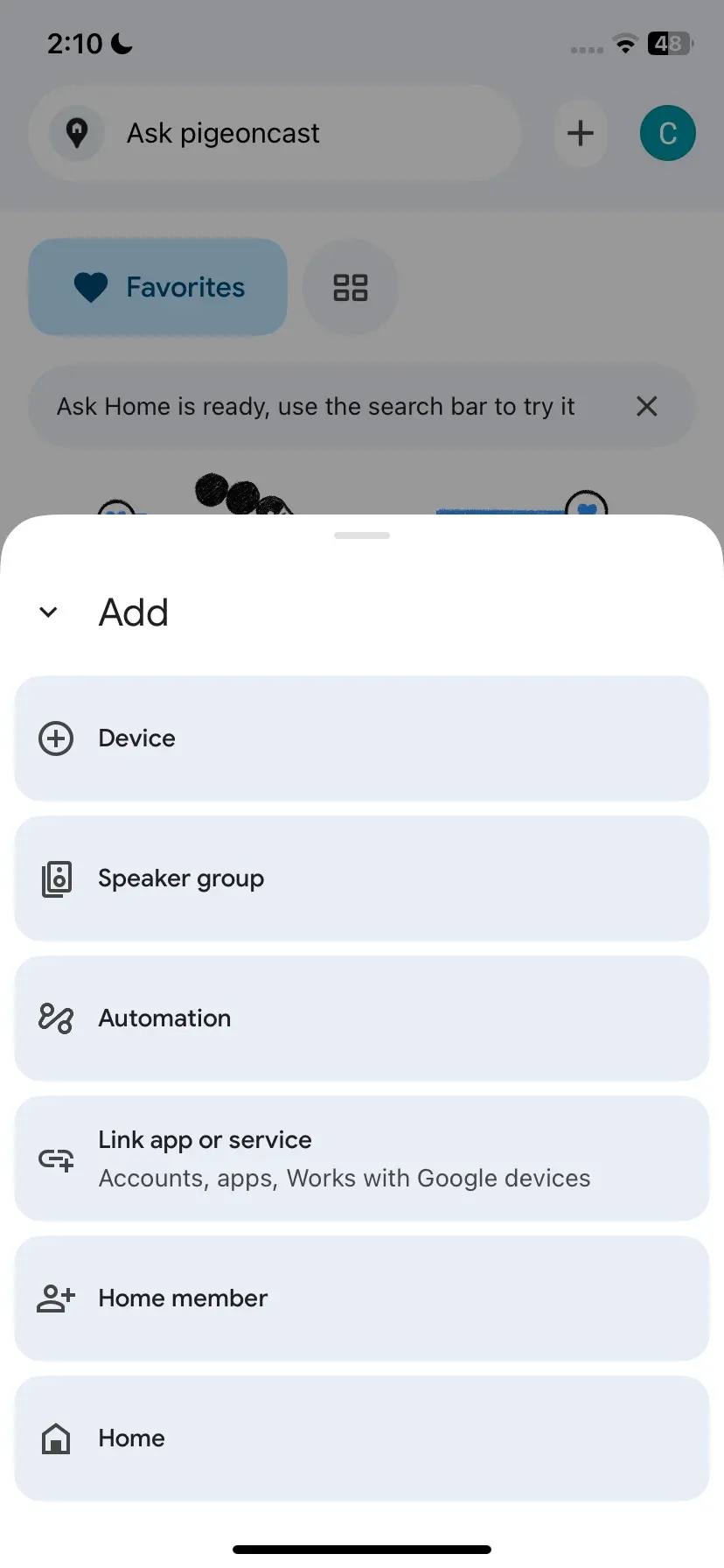Collapse the Add sheet with the chevron

click(x=49, y=612)
